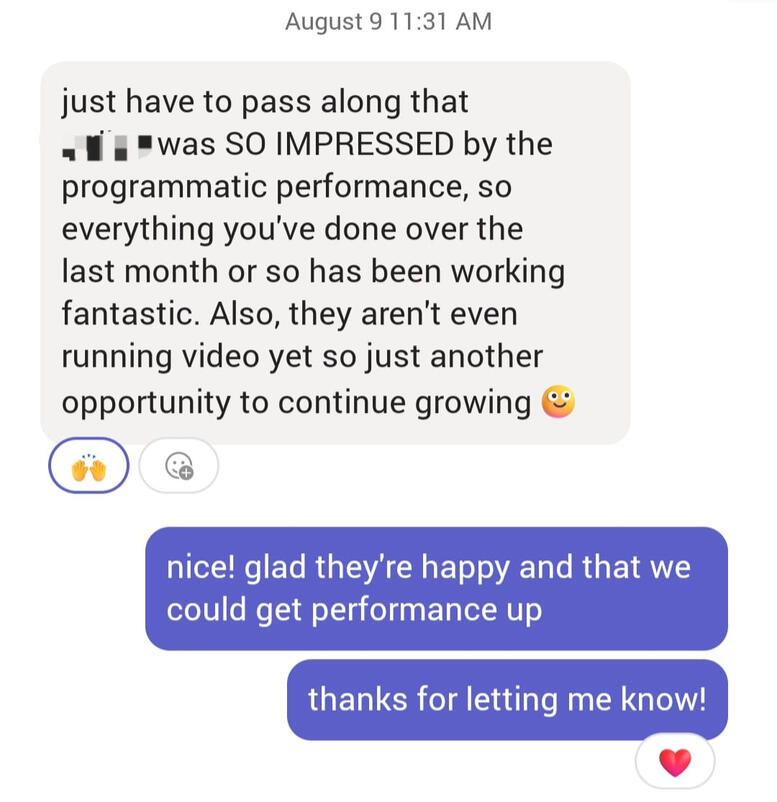Viewport: 777px width, 802px height.
Task: Tap the heart reaction under the thanks message
Action: pos(675,763)
